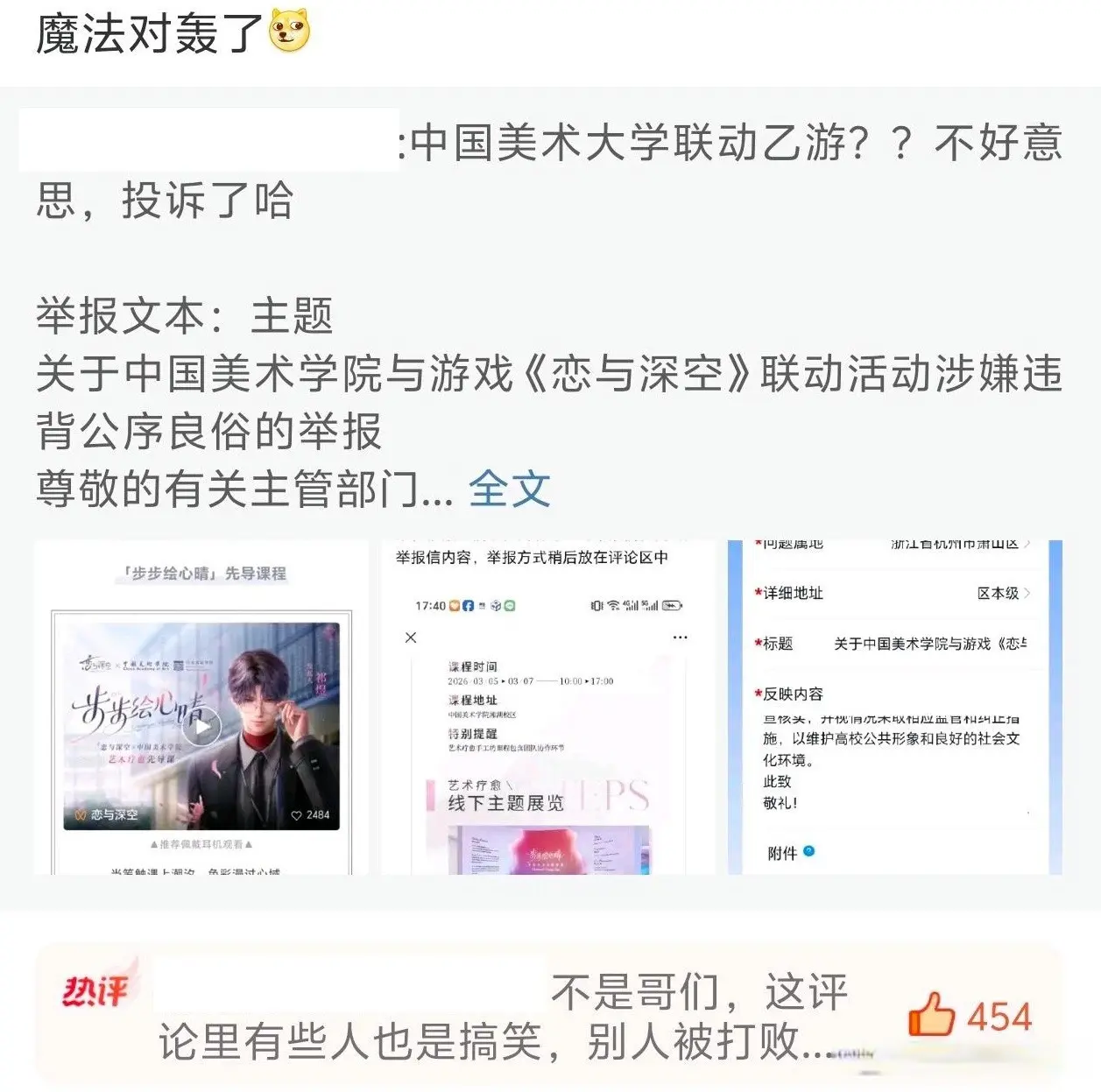This screenshot has height=1092, width=1101.
Task: Open the second image with course time details
Action: [x=548, y=708]
